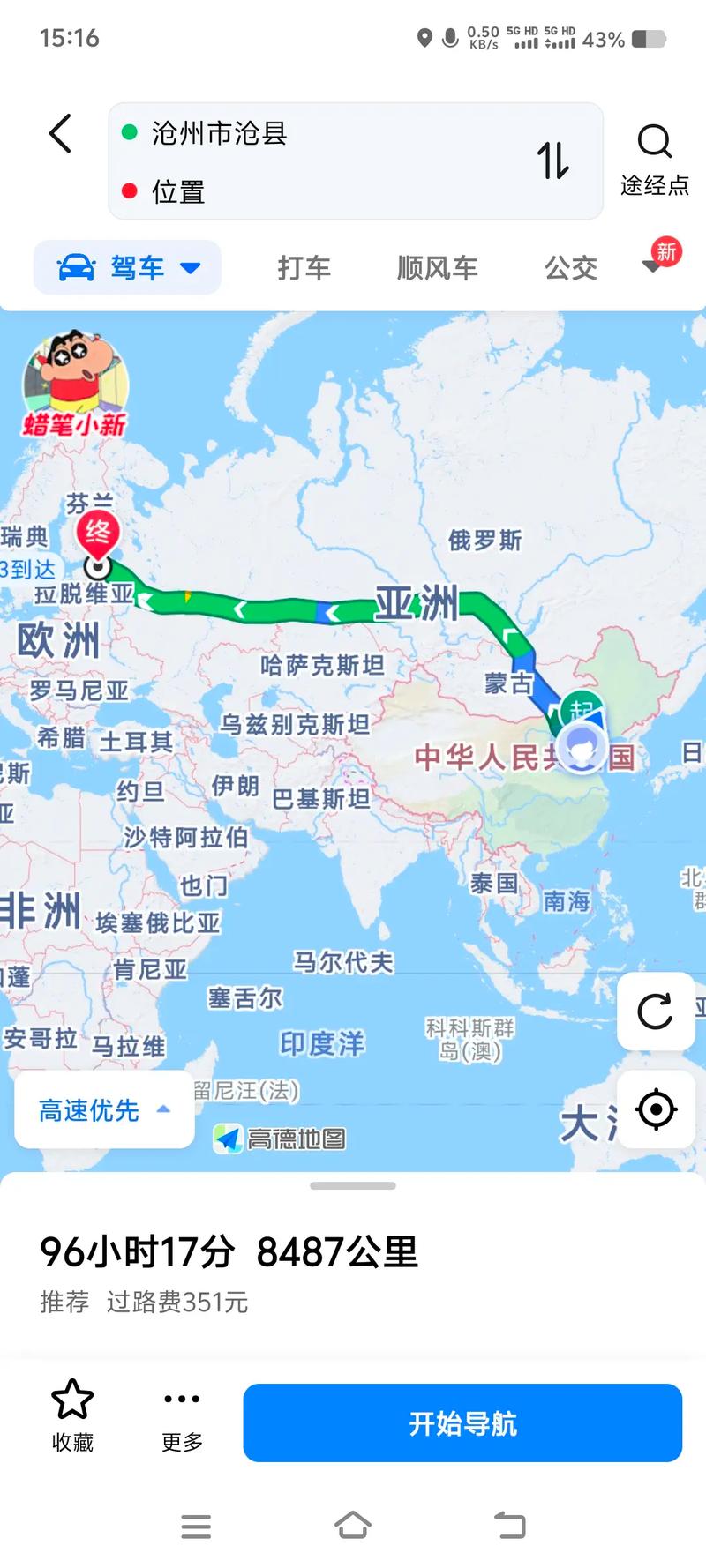Switch to the 公交 transit tab
The height and width of the screenshot is (1568, 706).
pyautogui.click(x=571, y=269)
